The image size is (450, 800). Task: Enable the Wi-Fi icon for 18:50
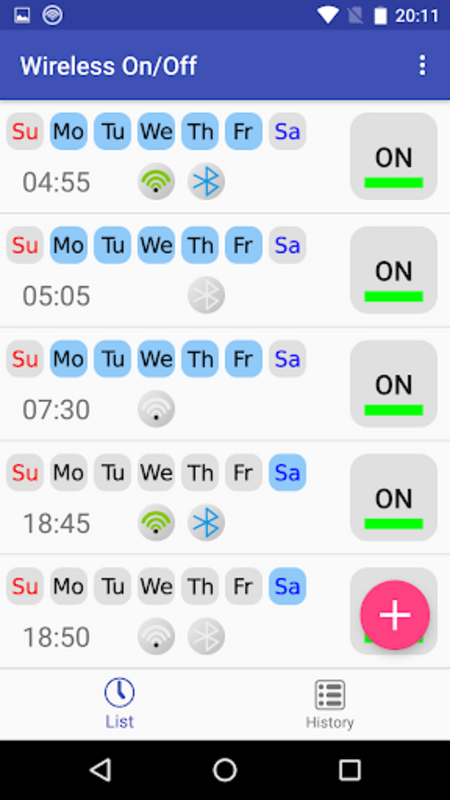click(156, 637)
